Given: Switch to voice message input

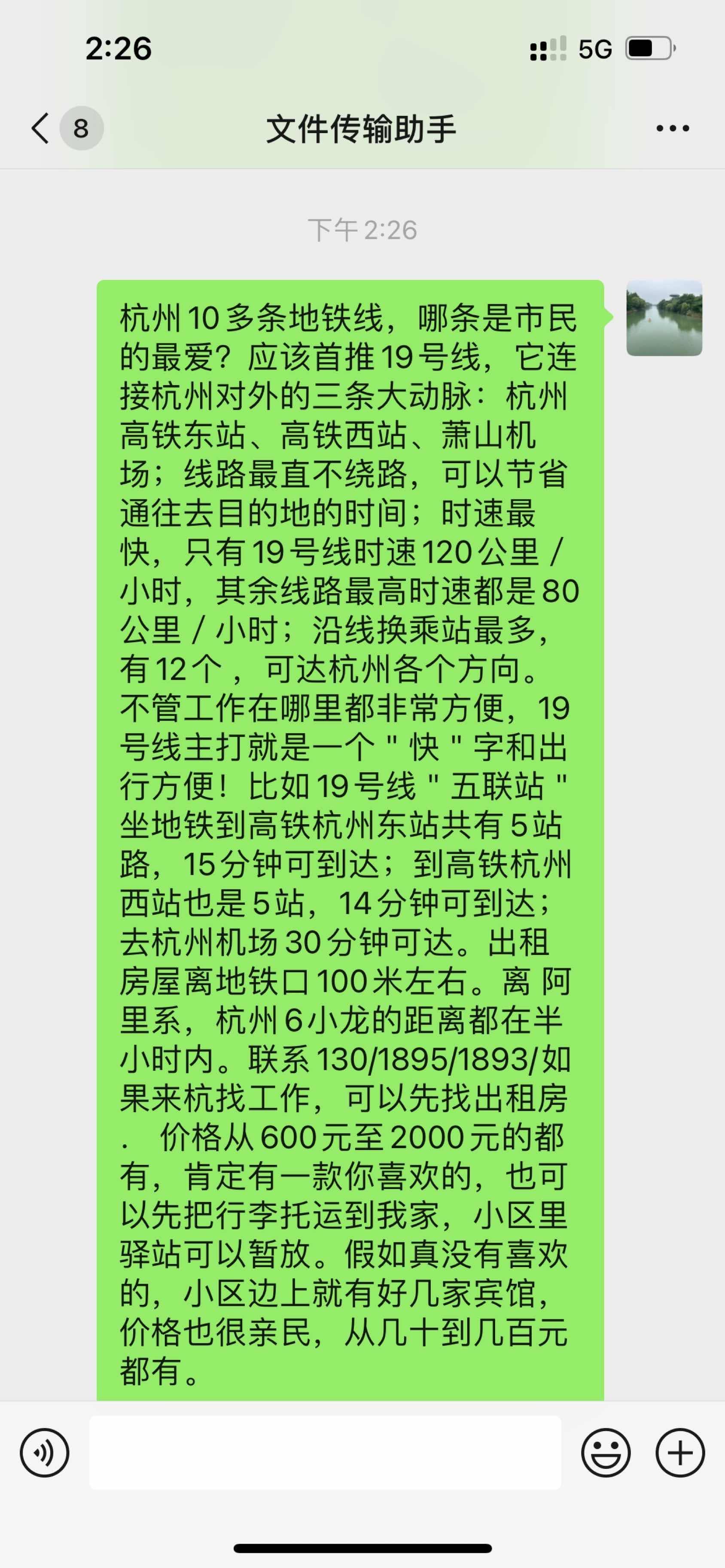Looking at the screenshot, I should tap(45, 1453).
